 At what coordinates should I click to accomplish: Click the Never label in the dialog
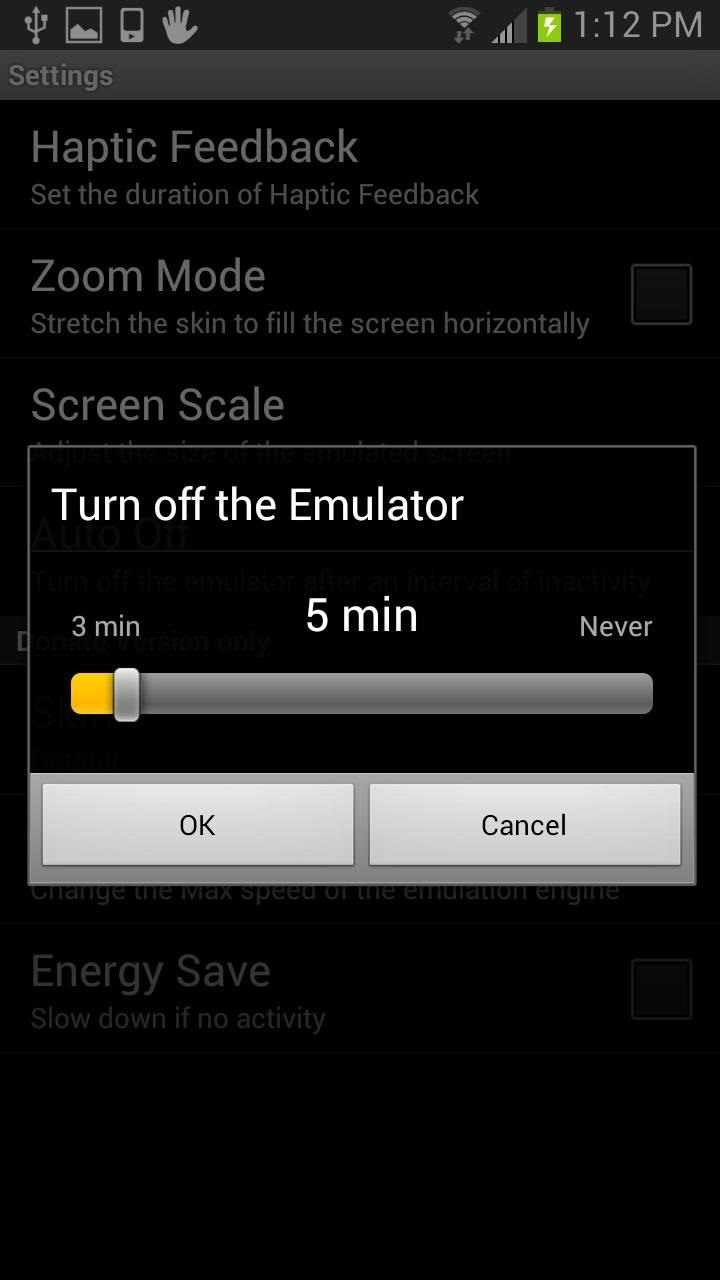pos(616,626)
